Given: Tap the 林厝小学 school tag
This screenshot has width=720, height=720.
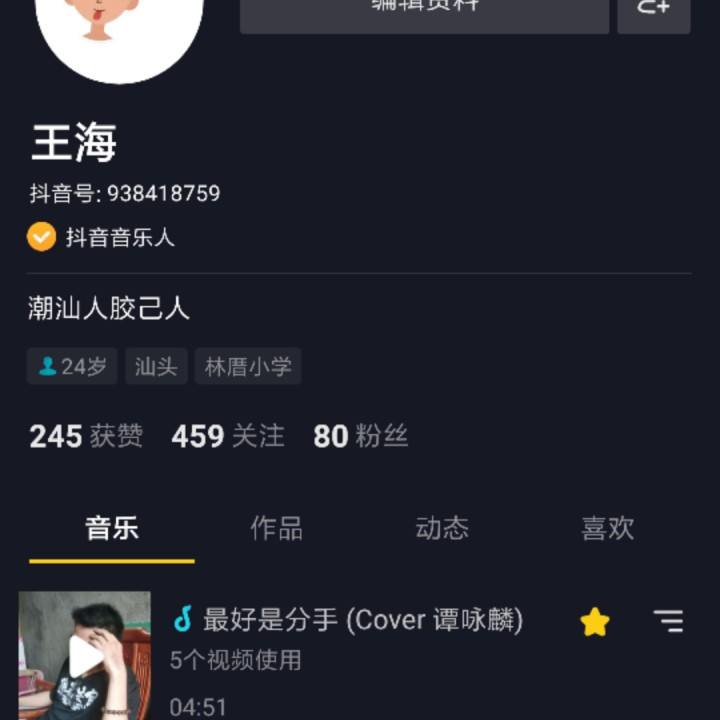Looking at the screenshot, I should (248, 367).
